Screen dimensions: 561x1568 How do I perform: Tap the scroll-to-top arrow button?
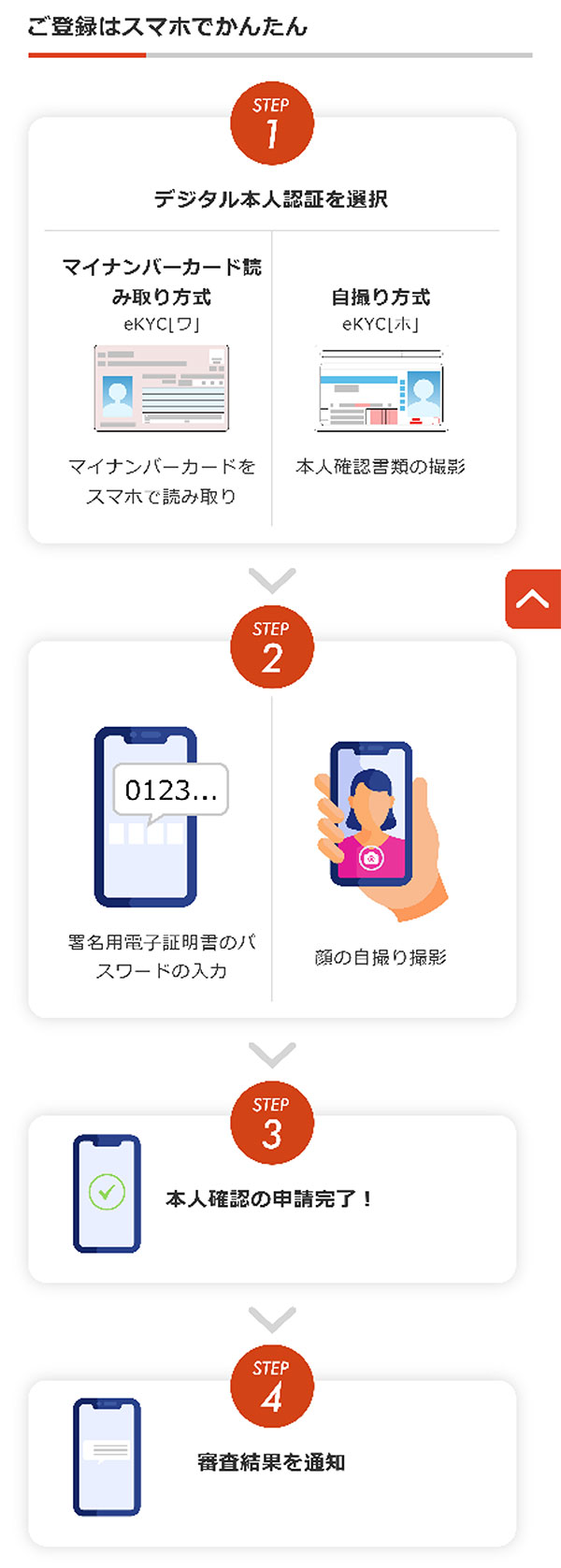[532, 599]
